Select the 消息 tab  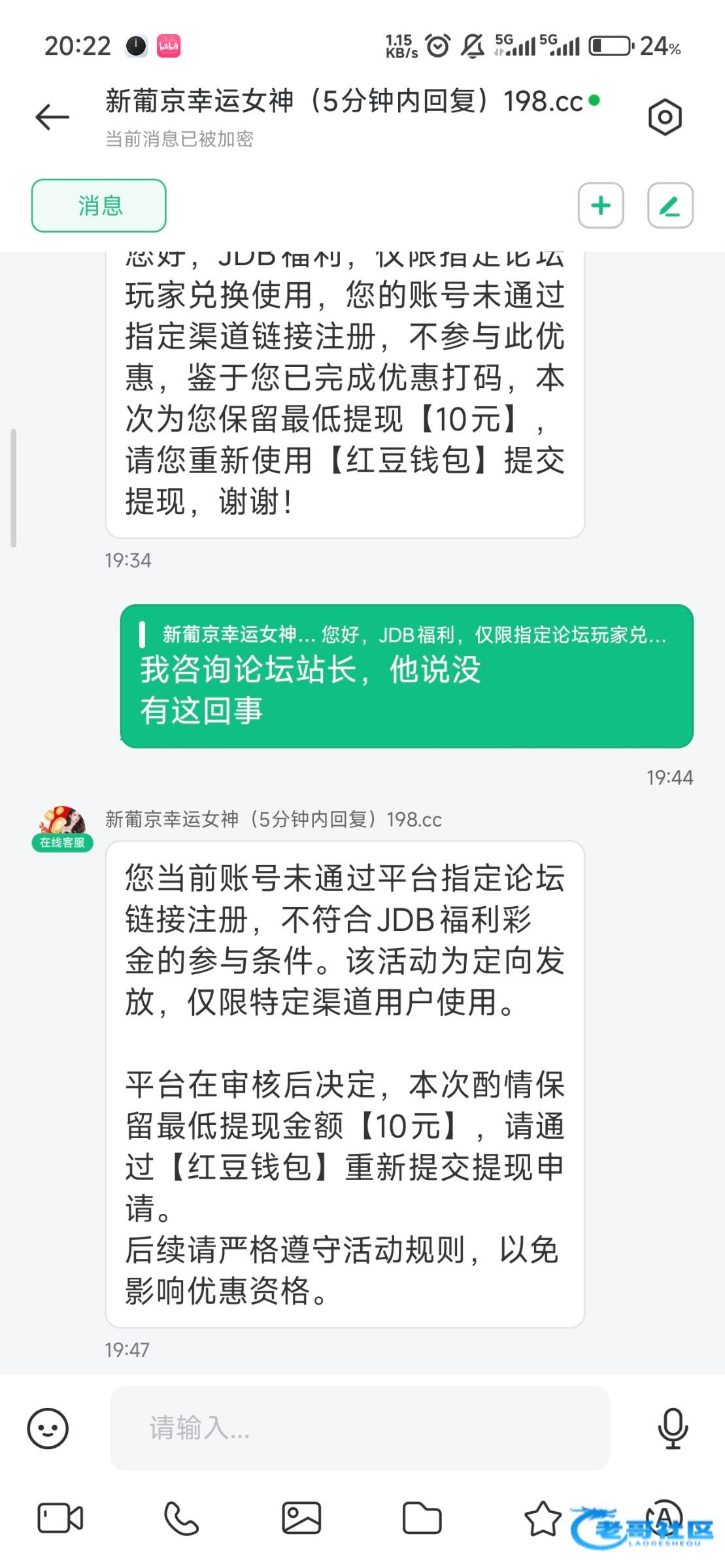[x=99, y=206]
